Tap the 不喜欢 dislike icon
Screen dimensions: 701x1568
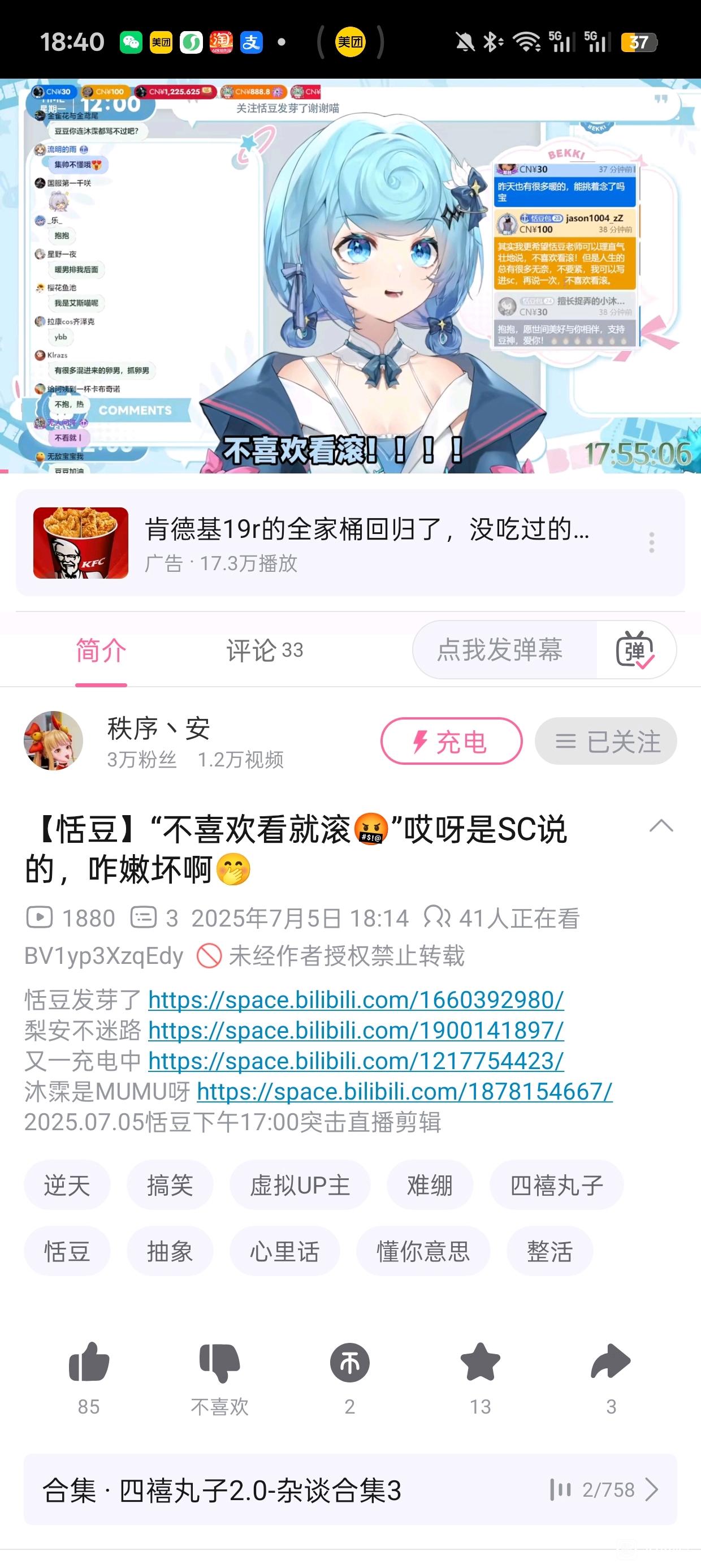click(220, 1363)
